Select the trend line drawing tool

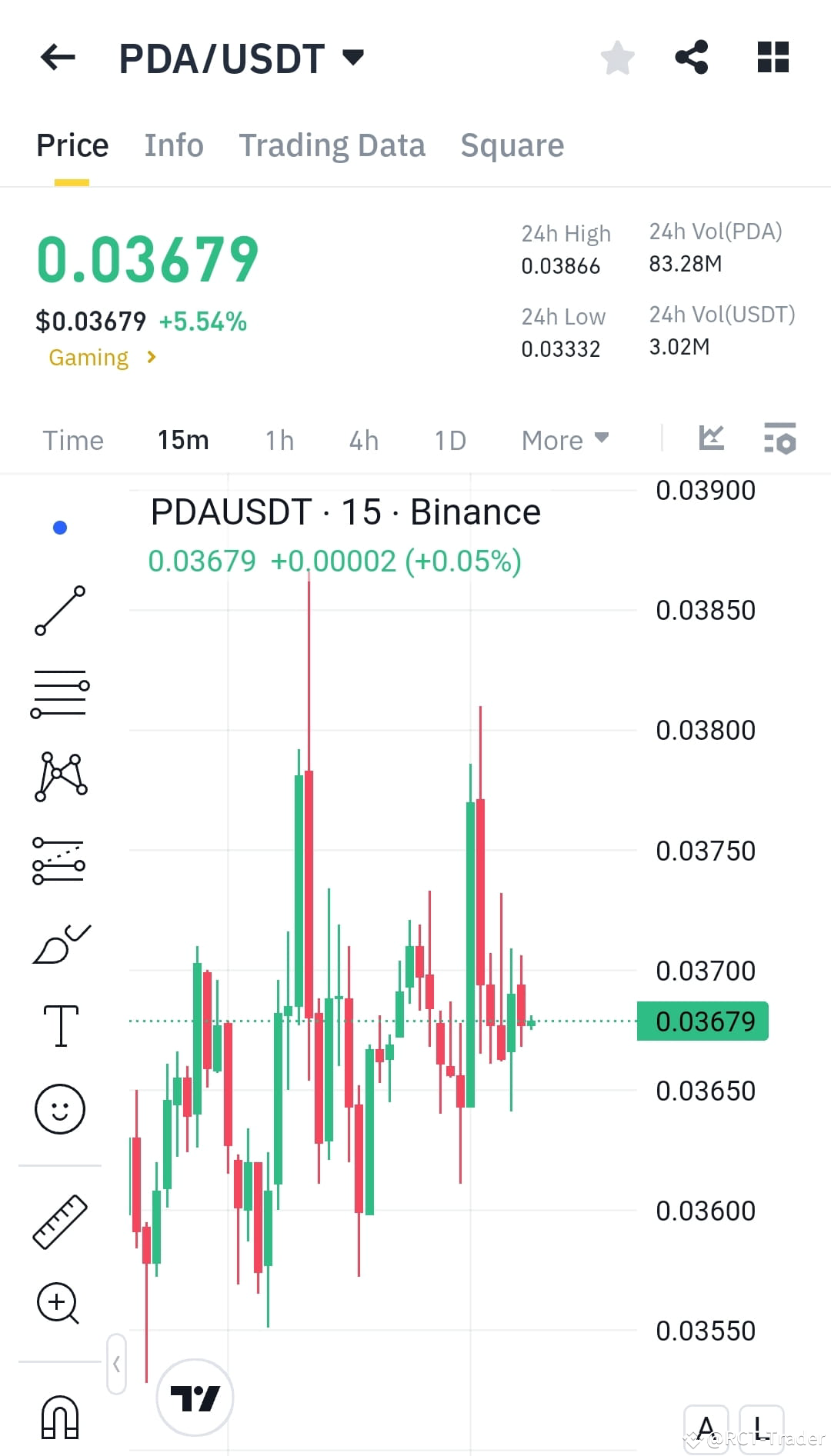(60, 611)
